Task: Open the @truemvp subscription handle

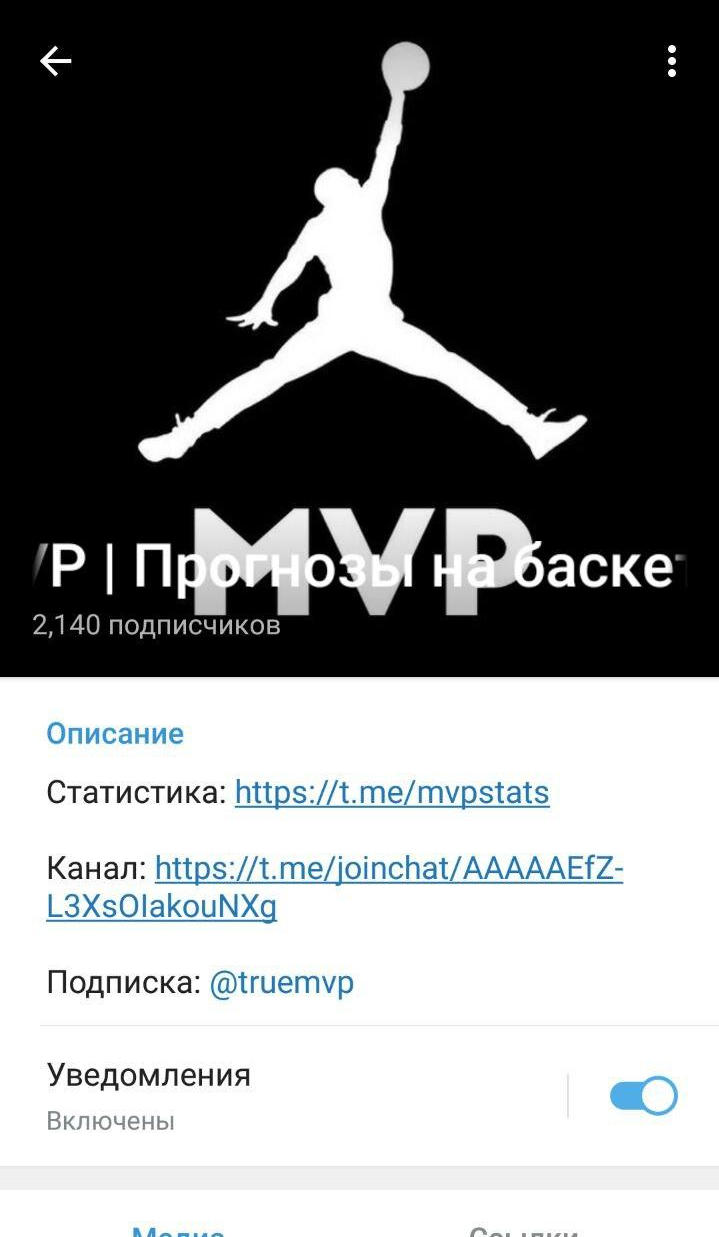Action: point(281,983)
